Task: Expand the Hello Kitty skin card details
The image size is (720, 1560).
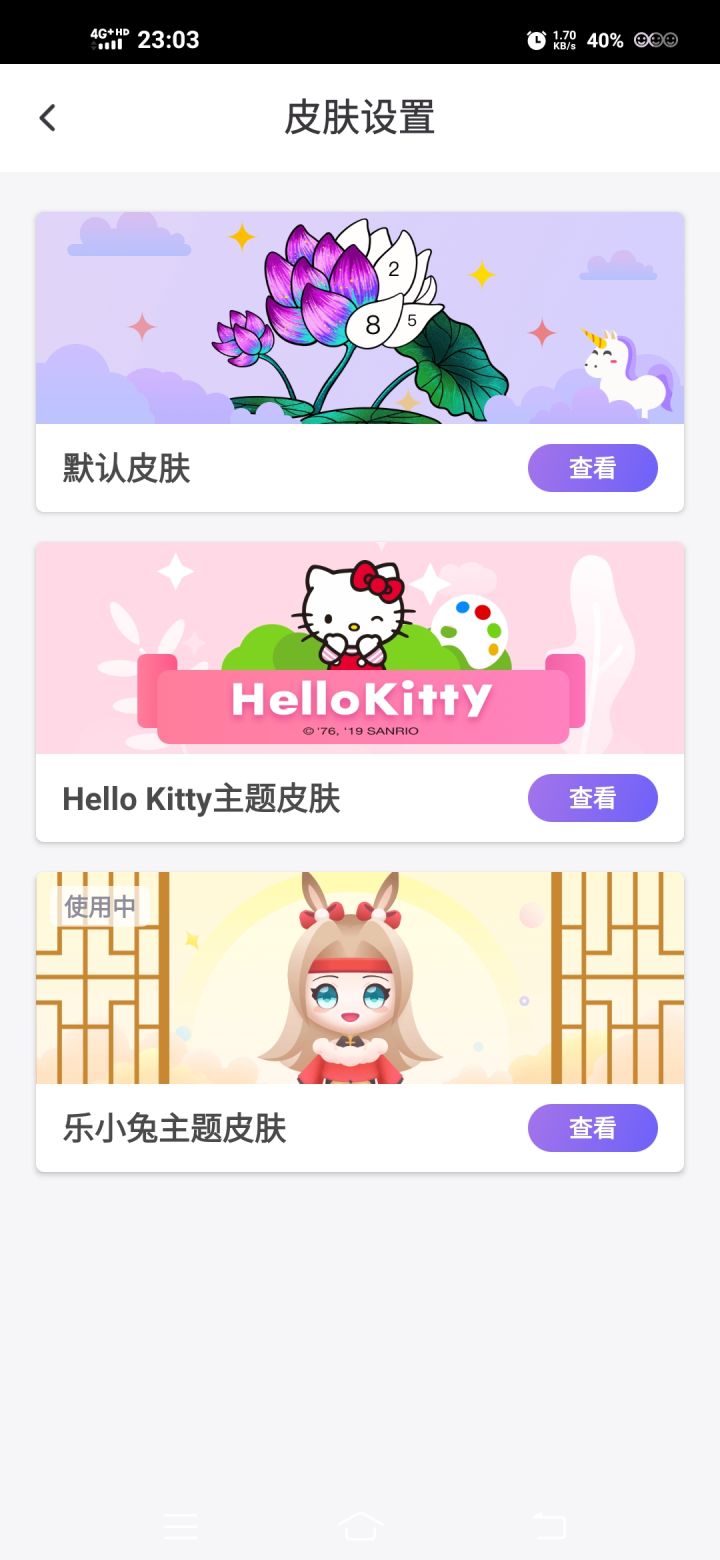Action: tap(593, 798)
